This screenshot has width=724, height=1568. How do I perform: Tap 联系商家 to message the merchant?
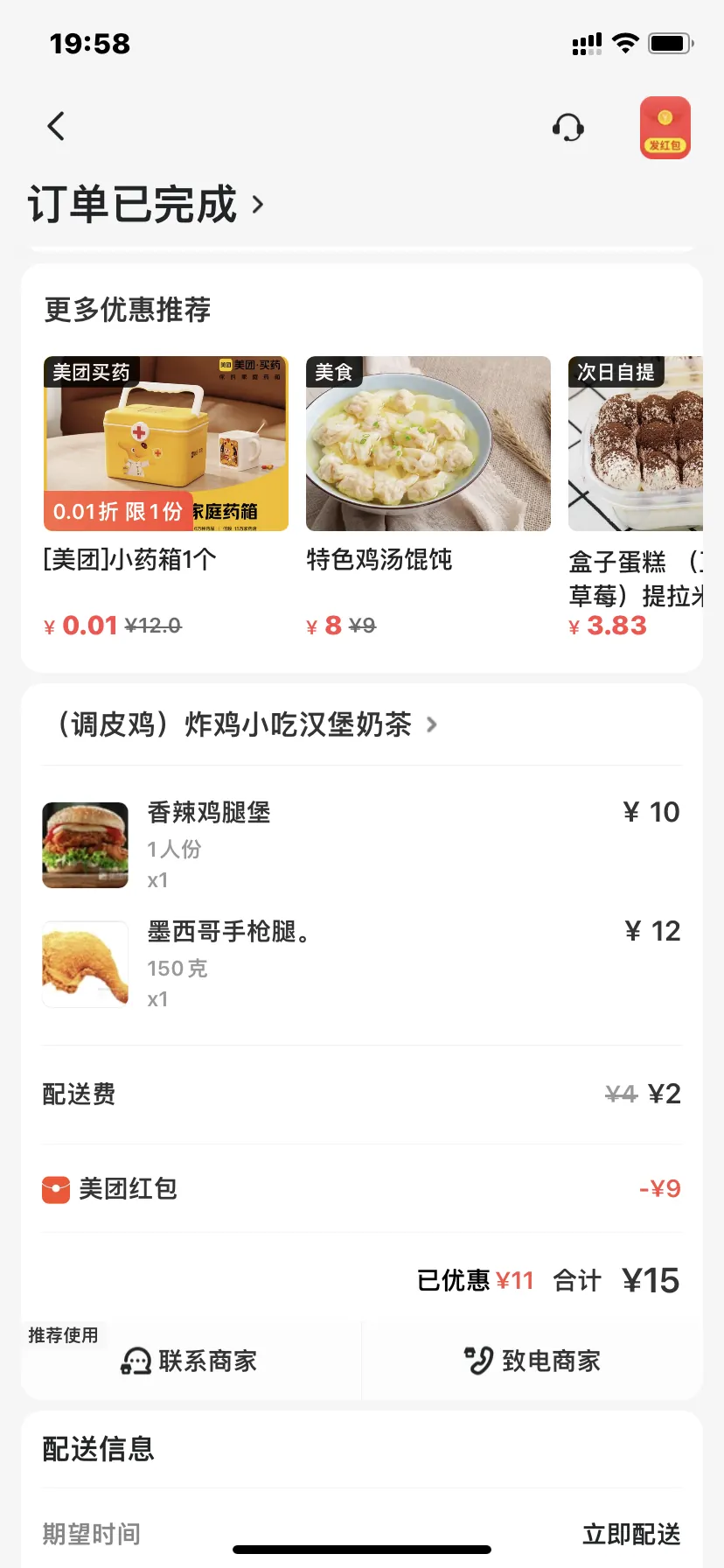pos(190,1361)
